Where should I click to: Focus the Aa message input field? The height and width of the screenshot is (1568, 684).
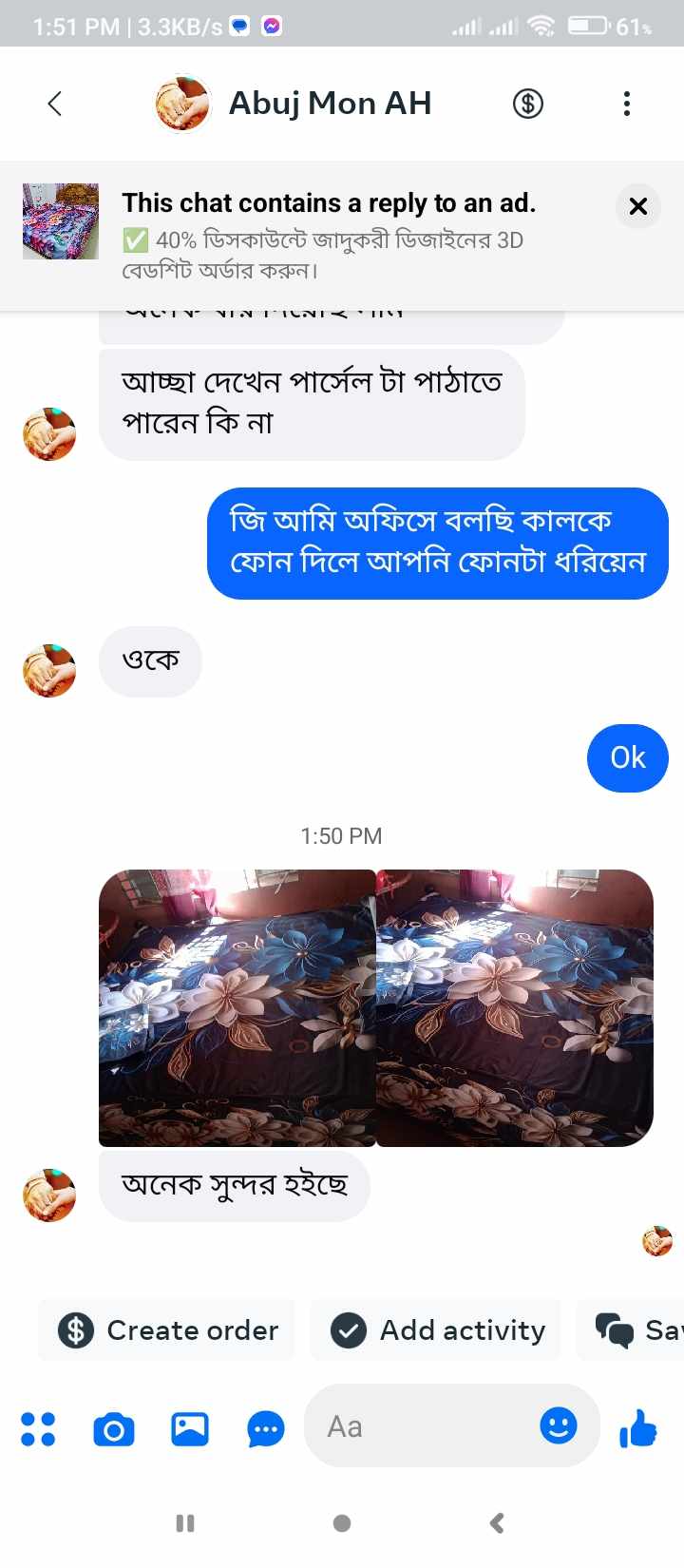(x=418, y=1426)
